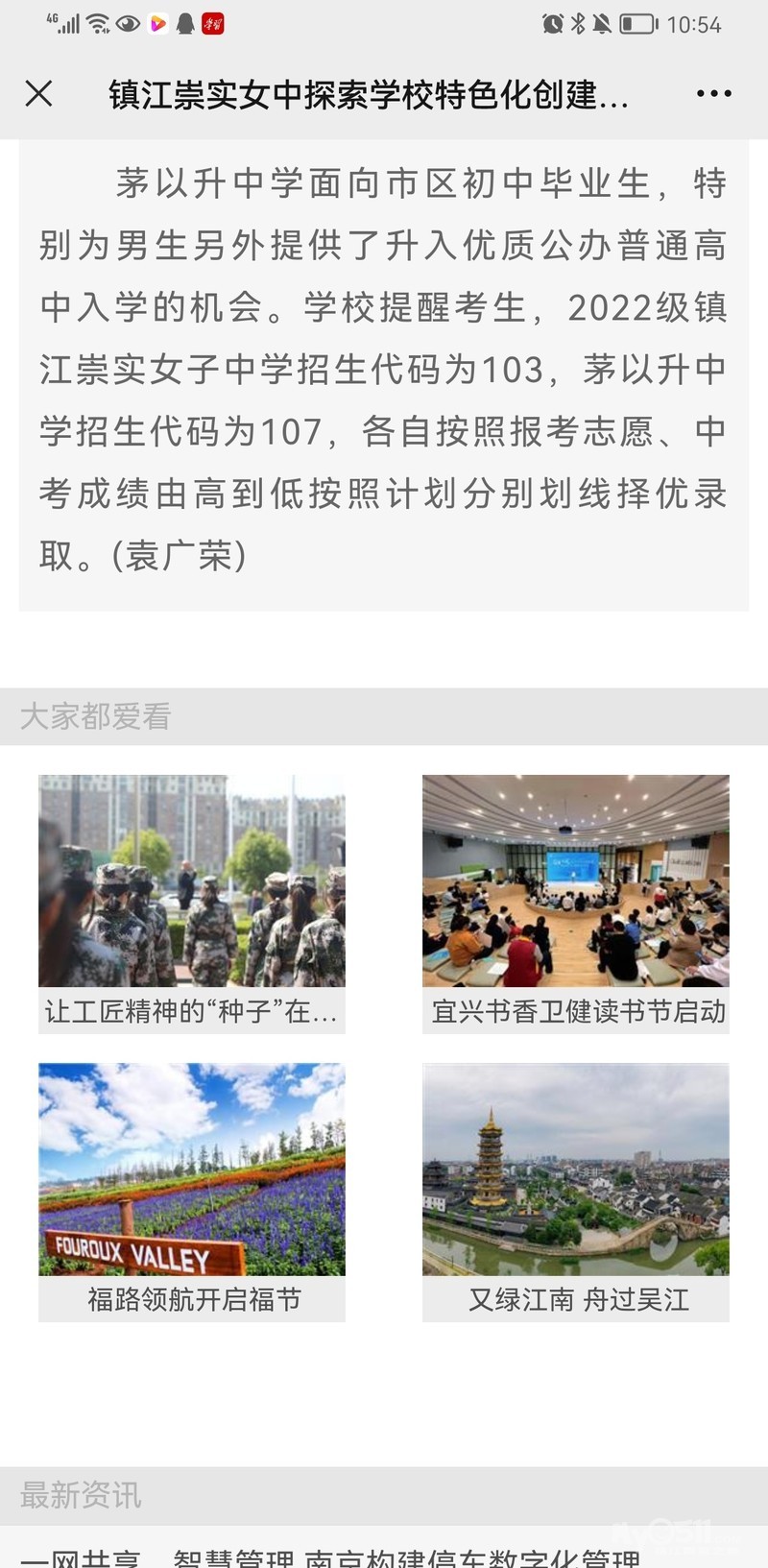Viewport: 768px width, 1568px height.
Task: Open the article 让工匠精神的“种子”在…
Action: point(192,903)
